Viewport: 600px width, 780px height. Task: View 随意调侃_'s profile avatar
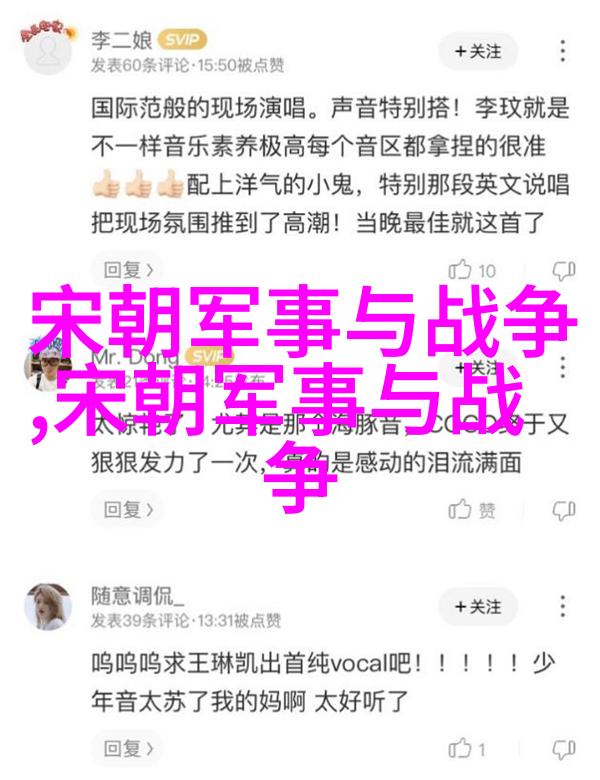(47, 607)
